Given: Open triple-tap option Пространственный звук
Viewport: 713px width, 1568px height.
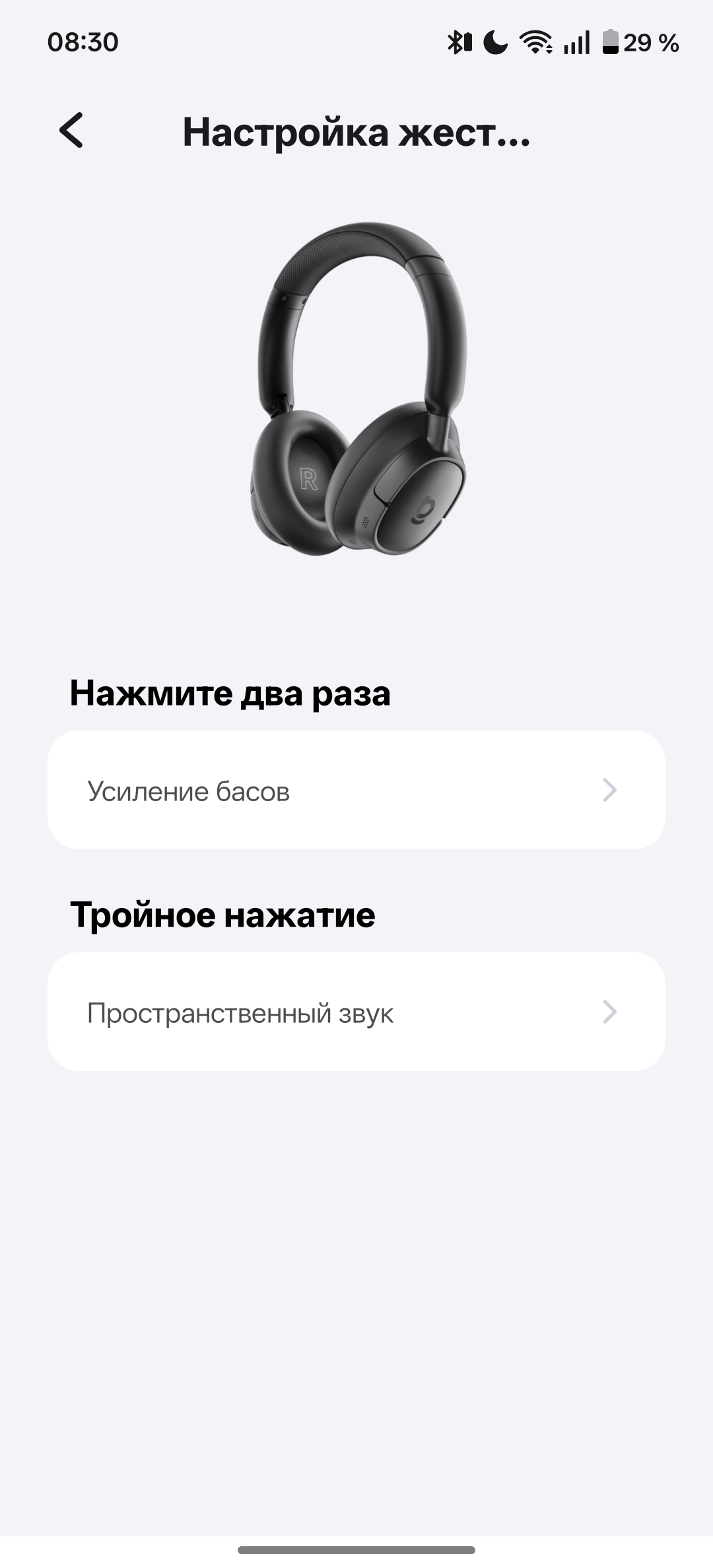Looking at the screenshot, I should coord(356,1012).
